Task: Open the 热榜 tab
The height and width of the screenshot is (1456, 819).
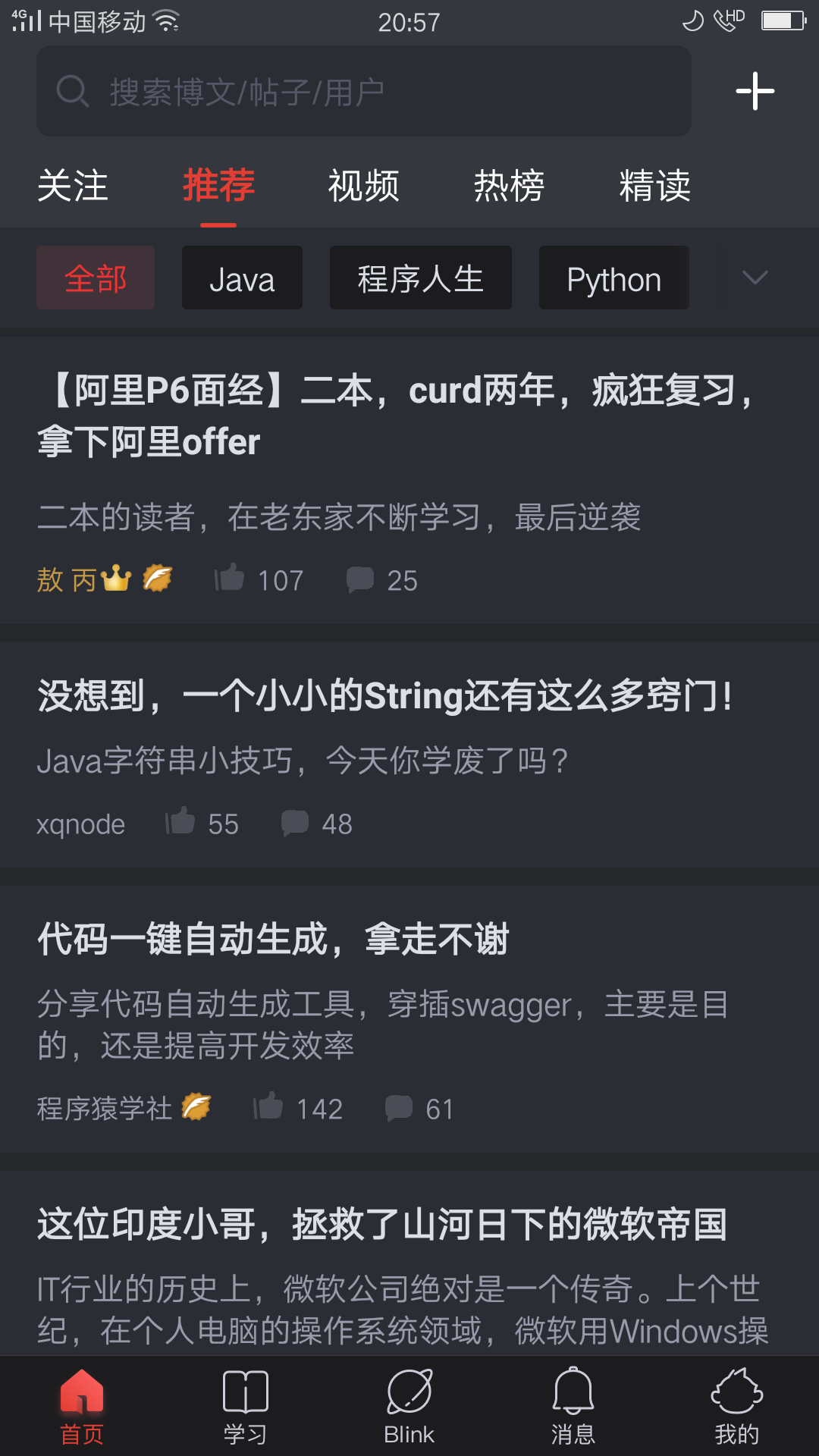Action: (509, 186)
